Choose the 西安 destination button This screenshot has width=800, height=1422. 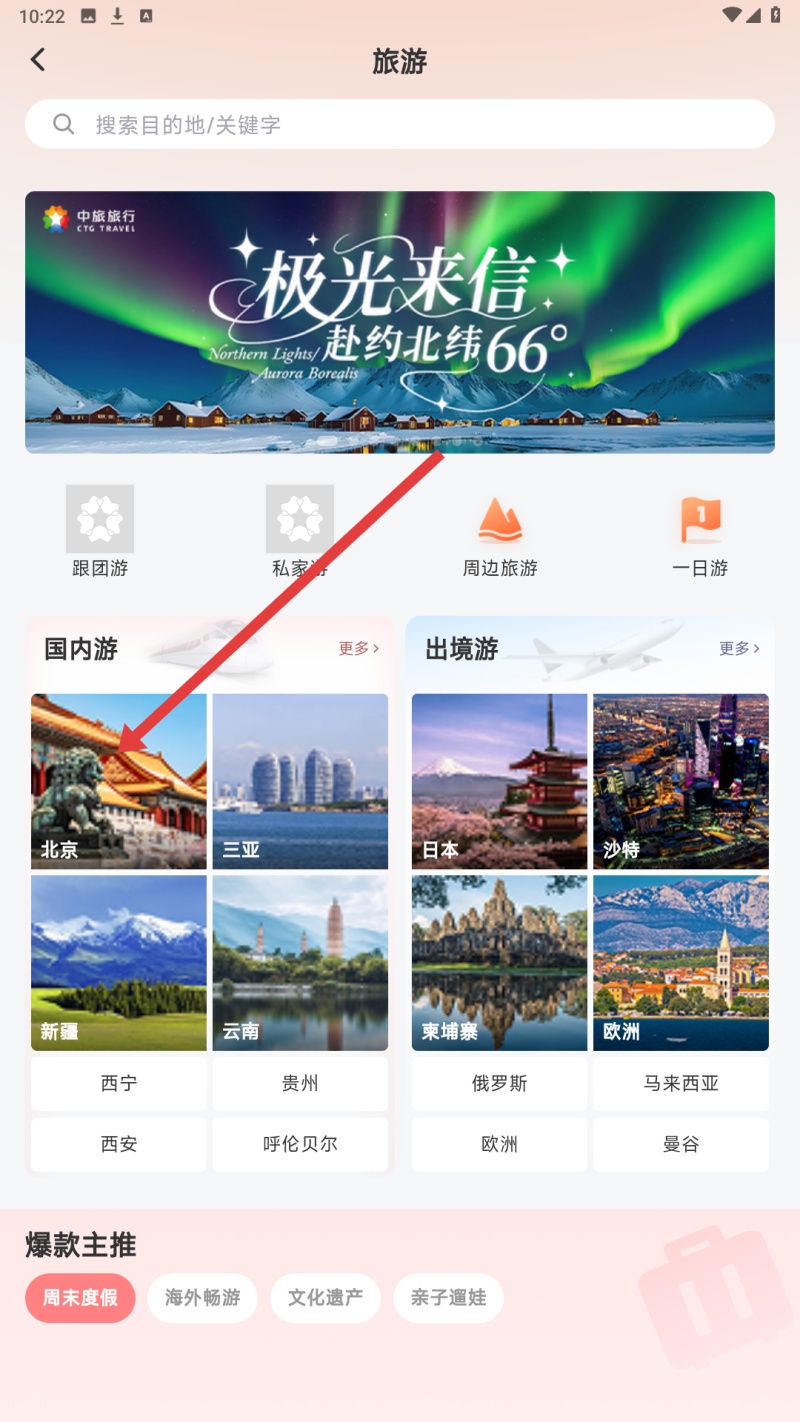click(118, 1144)
